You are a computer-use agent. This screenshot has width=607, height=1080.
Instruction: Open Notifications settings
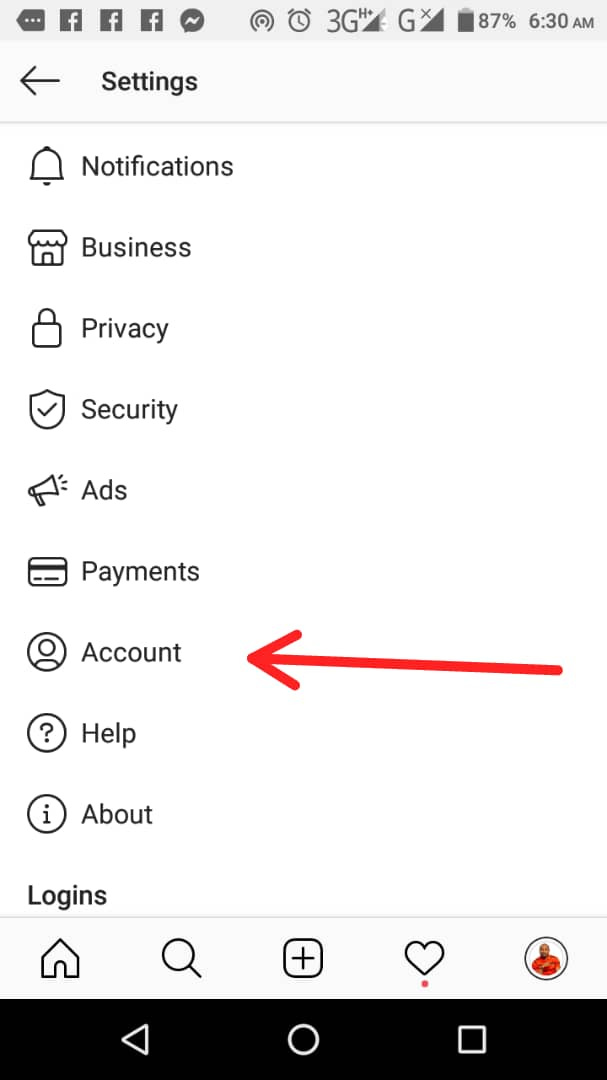303,167
